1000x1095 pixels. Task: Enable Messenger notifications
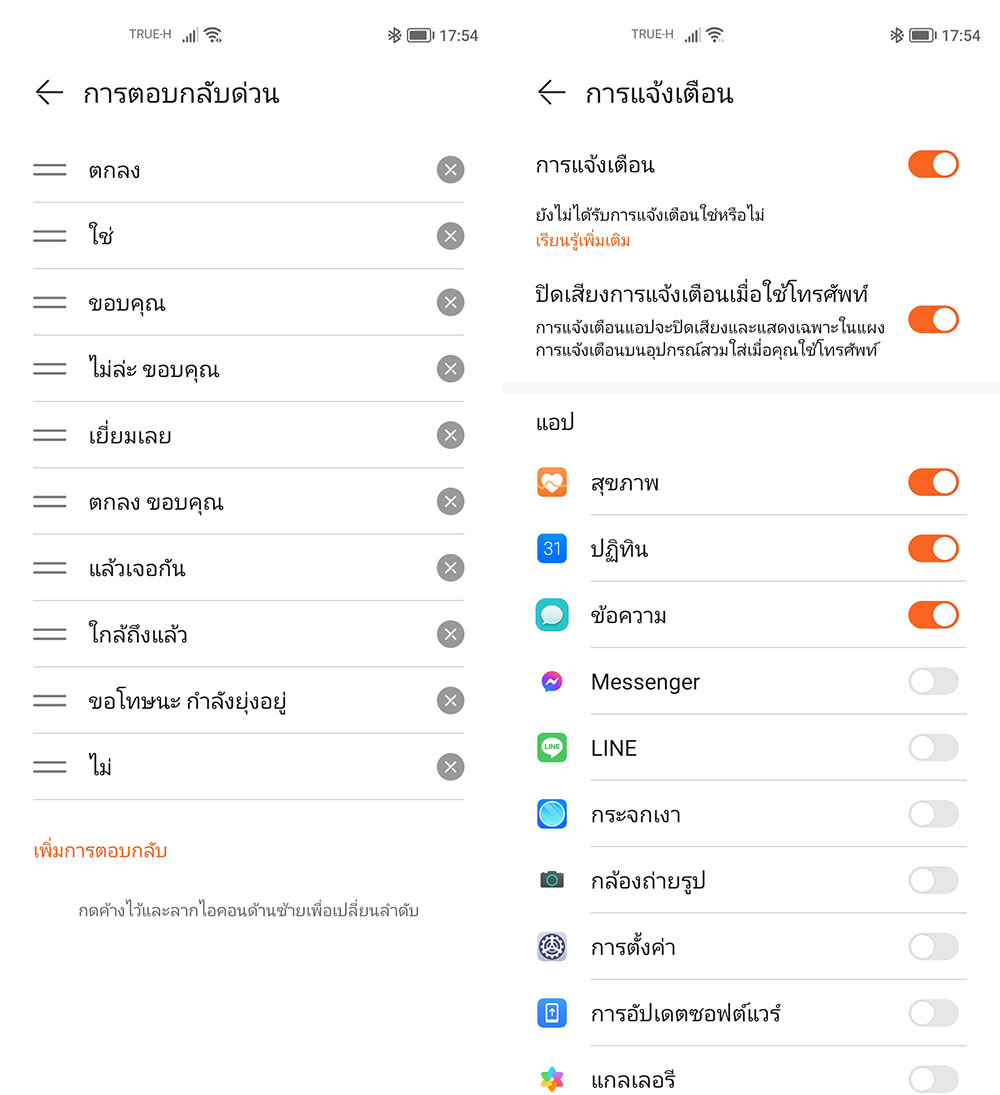(933, 681)
